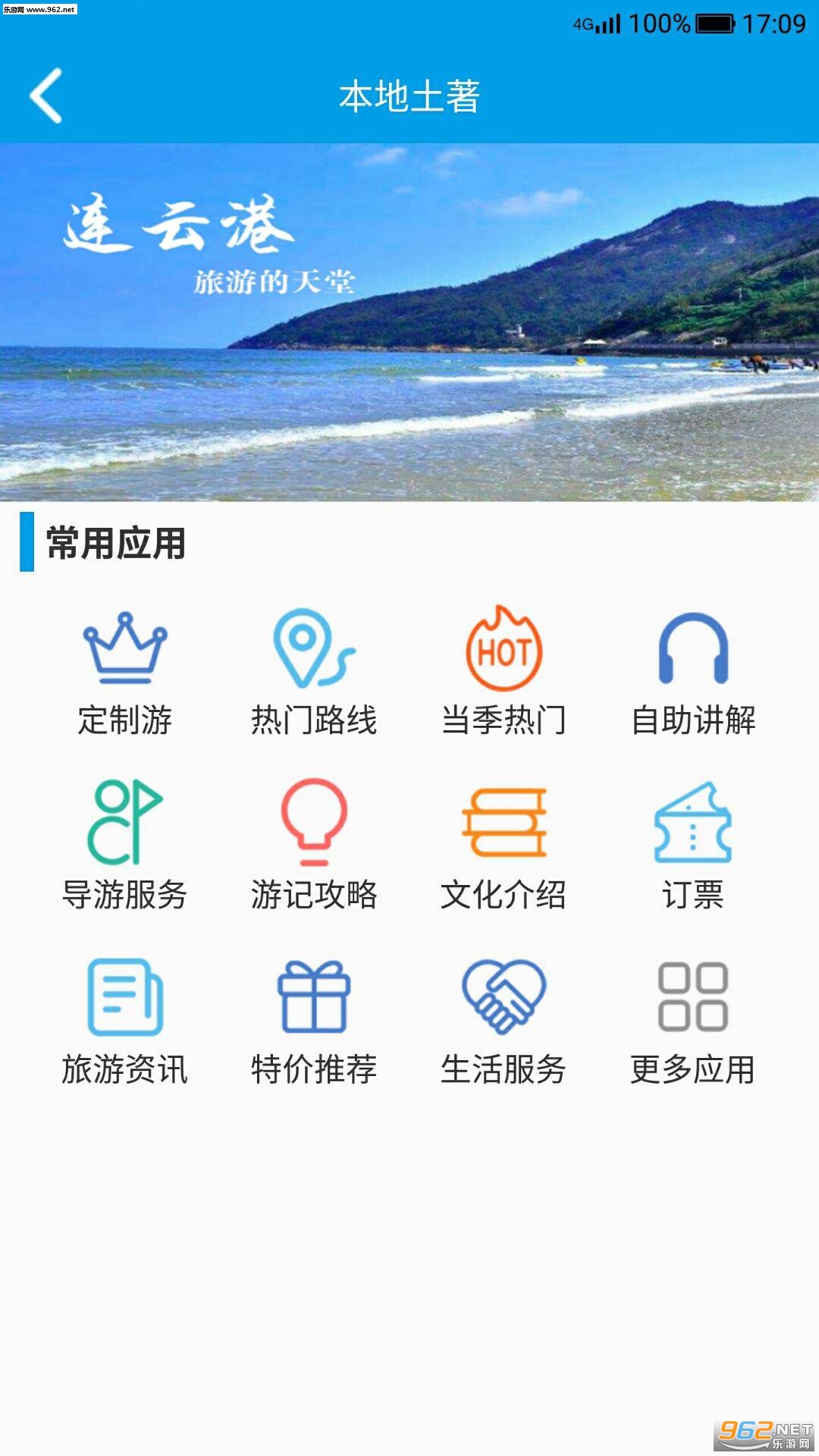This screenshot has width=819, height=1456.
Task: Tap 订票 to book tickets
Action: pos(693,846)
